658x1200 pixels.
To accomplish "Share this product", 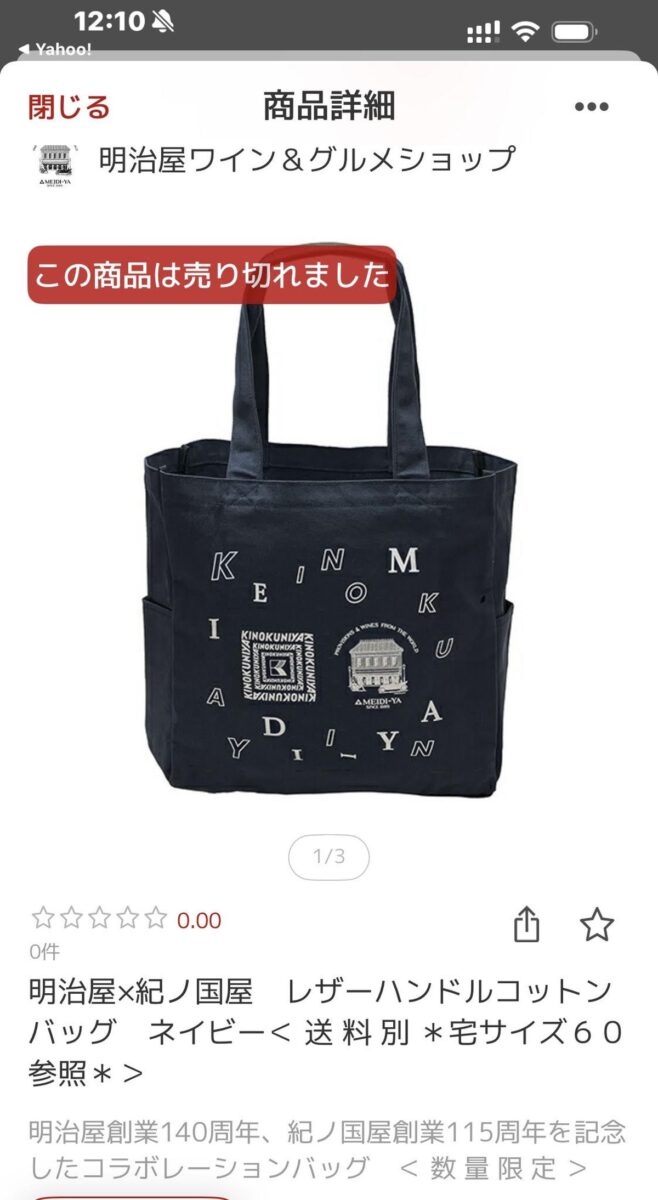I will tap(527, 924).
